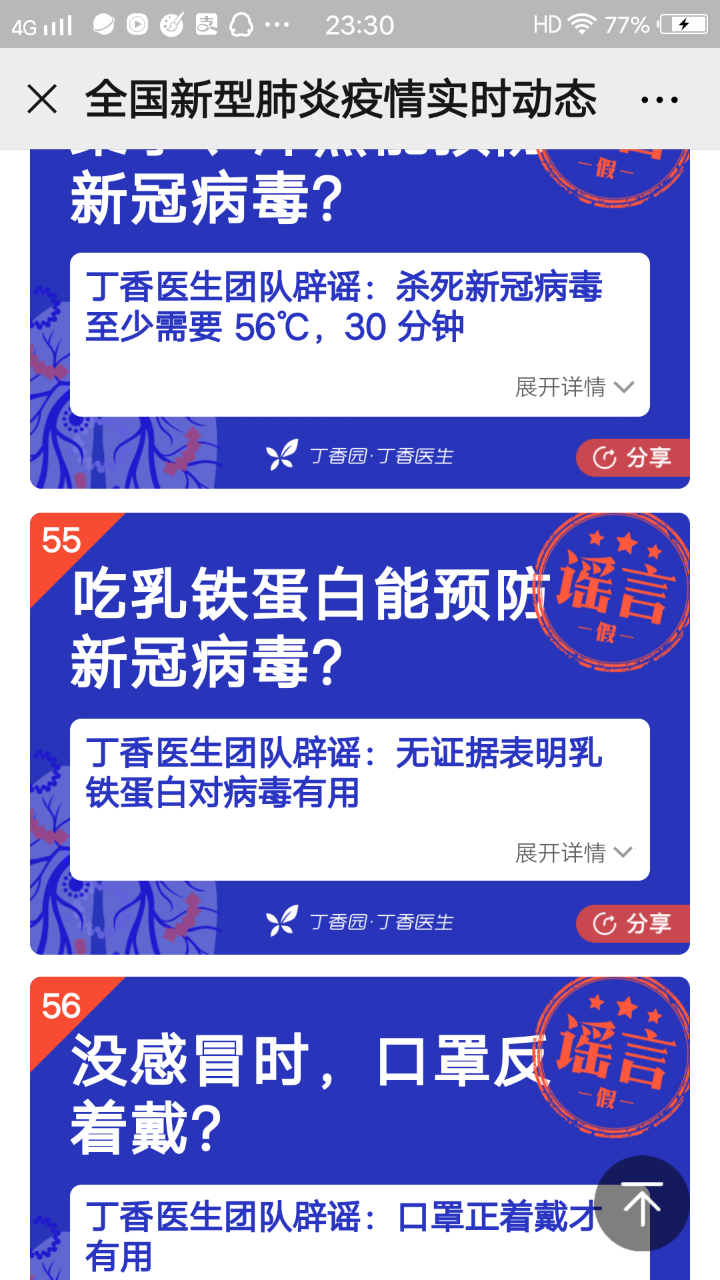
Task: Jump back to top of page
Action: click(642, 1203)
